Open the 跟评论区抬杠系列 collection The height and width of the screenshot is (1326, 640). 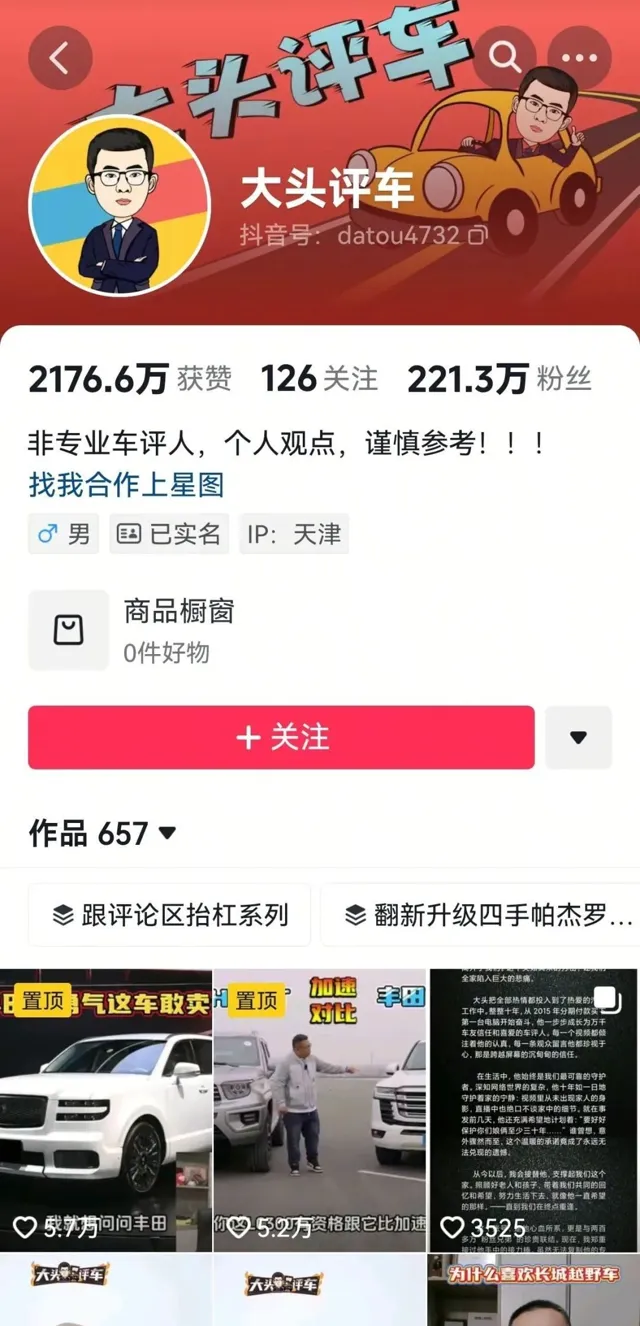coord(170,915)
